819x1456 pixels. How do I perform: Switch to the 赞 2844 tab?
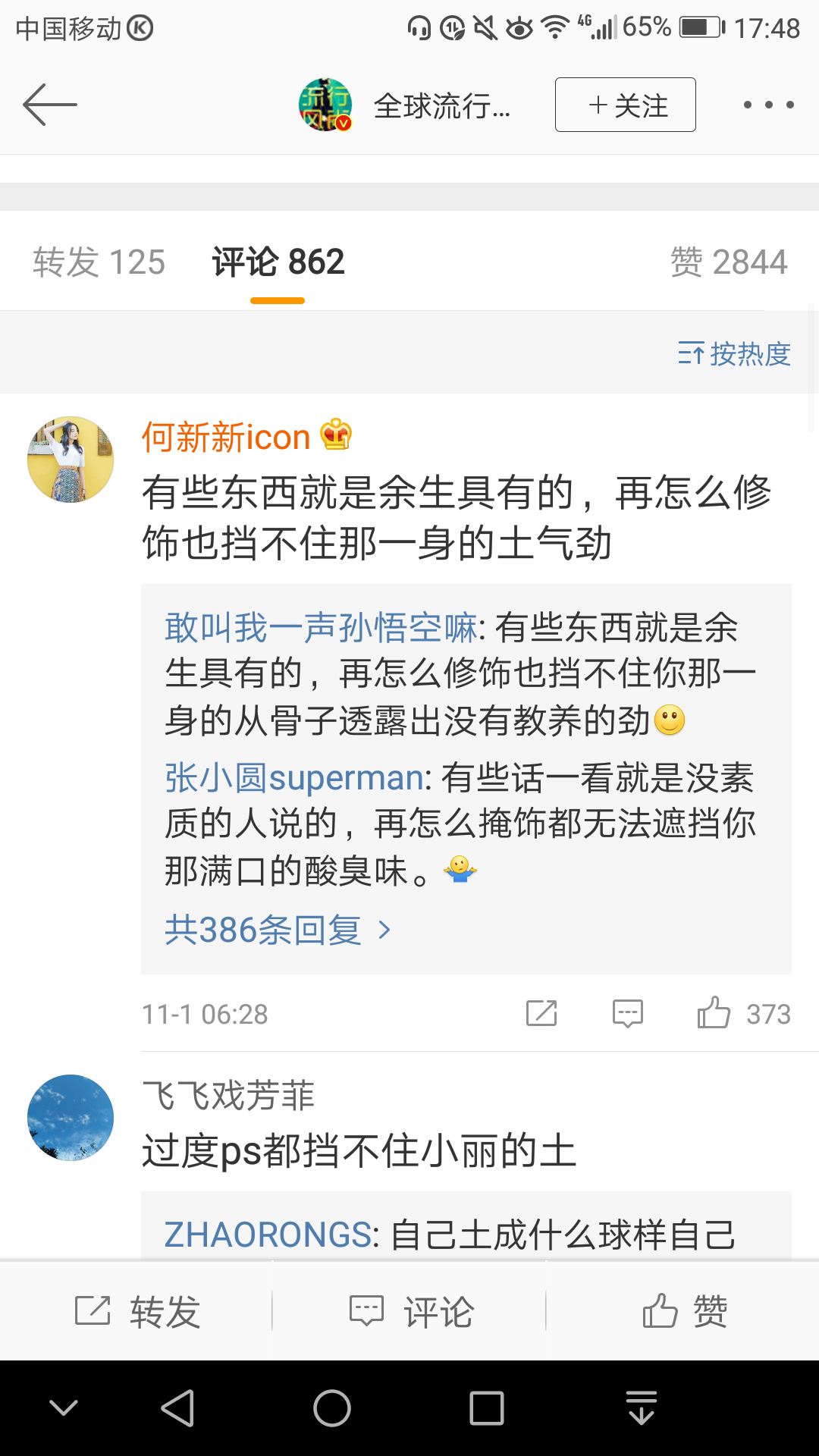point(728,262)
